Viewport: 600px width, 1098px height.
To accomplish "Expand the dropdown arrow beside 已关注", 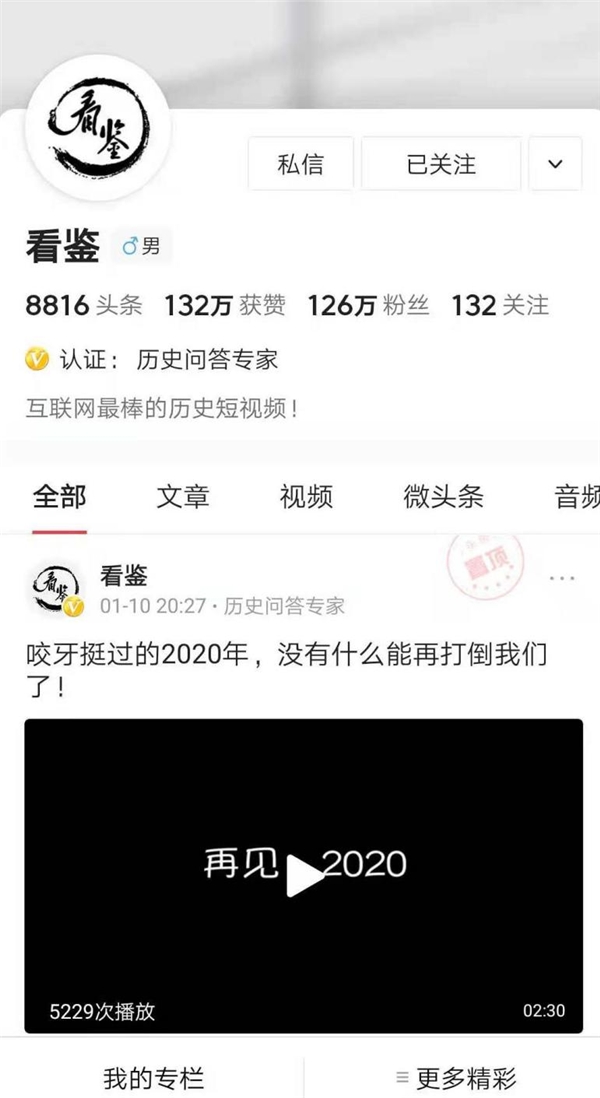I will pos(555,164).
